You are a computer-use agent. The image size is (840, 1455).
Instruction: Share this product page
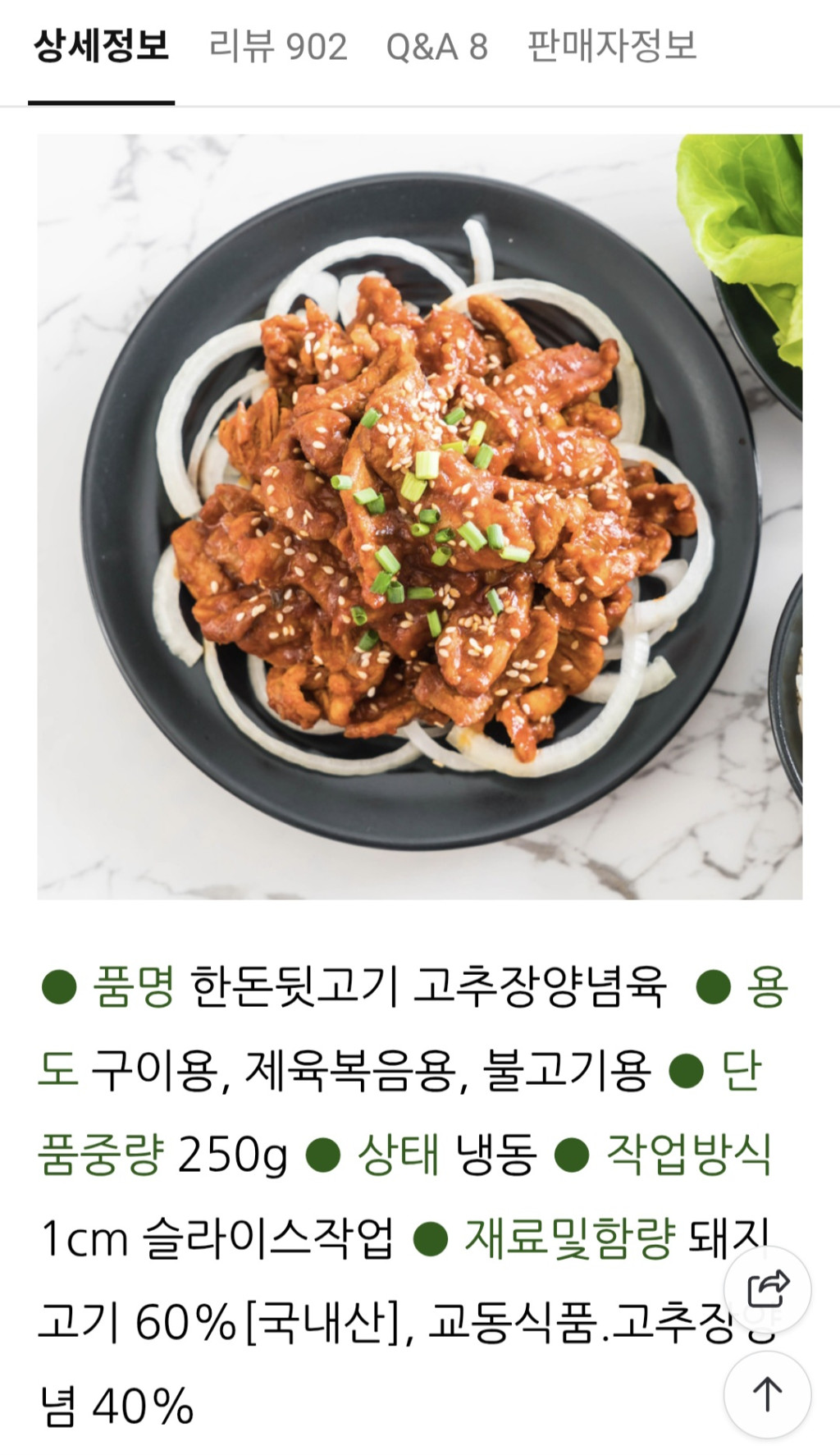coord(767,1289)
